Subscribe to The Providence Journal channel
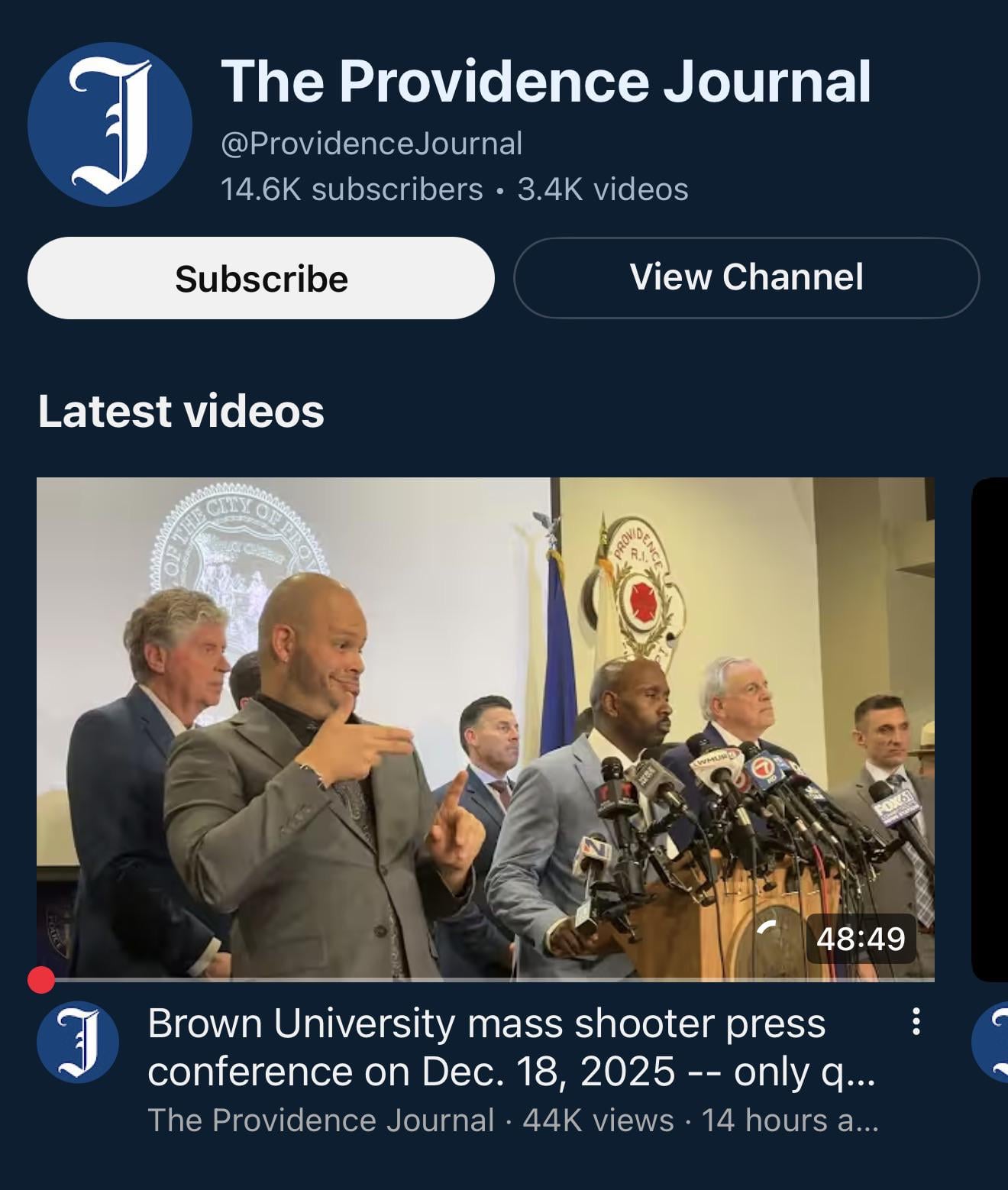 (260, 278)
